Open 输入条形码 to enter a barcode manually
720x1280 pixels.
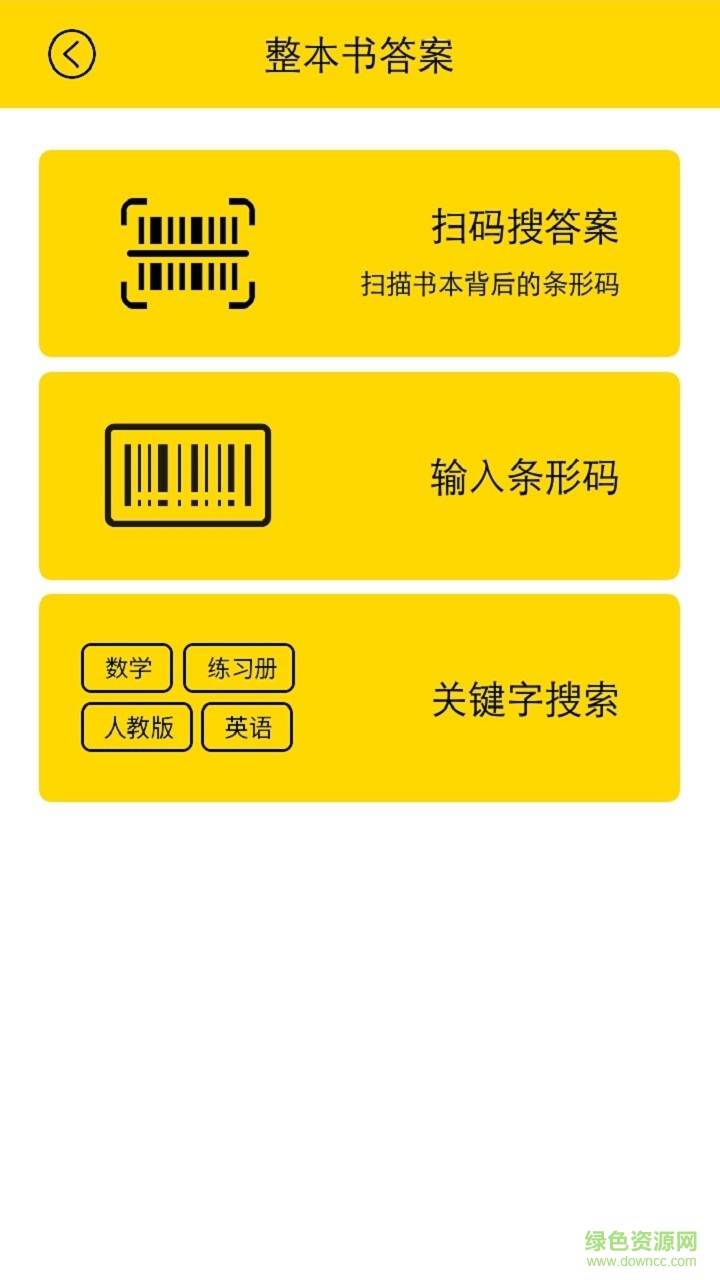pos(360,475)
